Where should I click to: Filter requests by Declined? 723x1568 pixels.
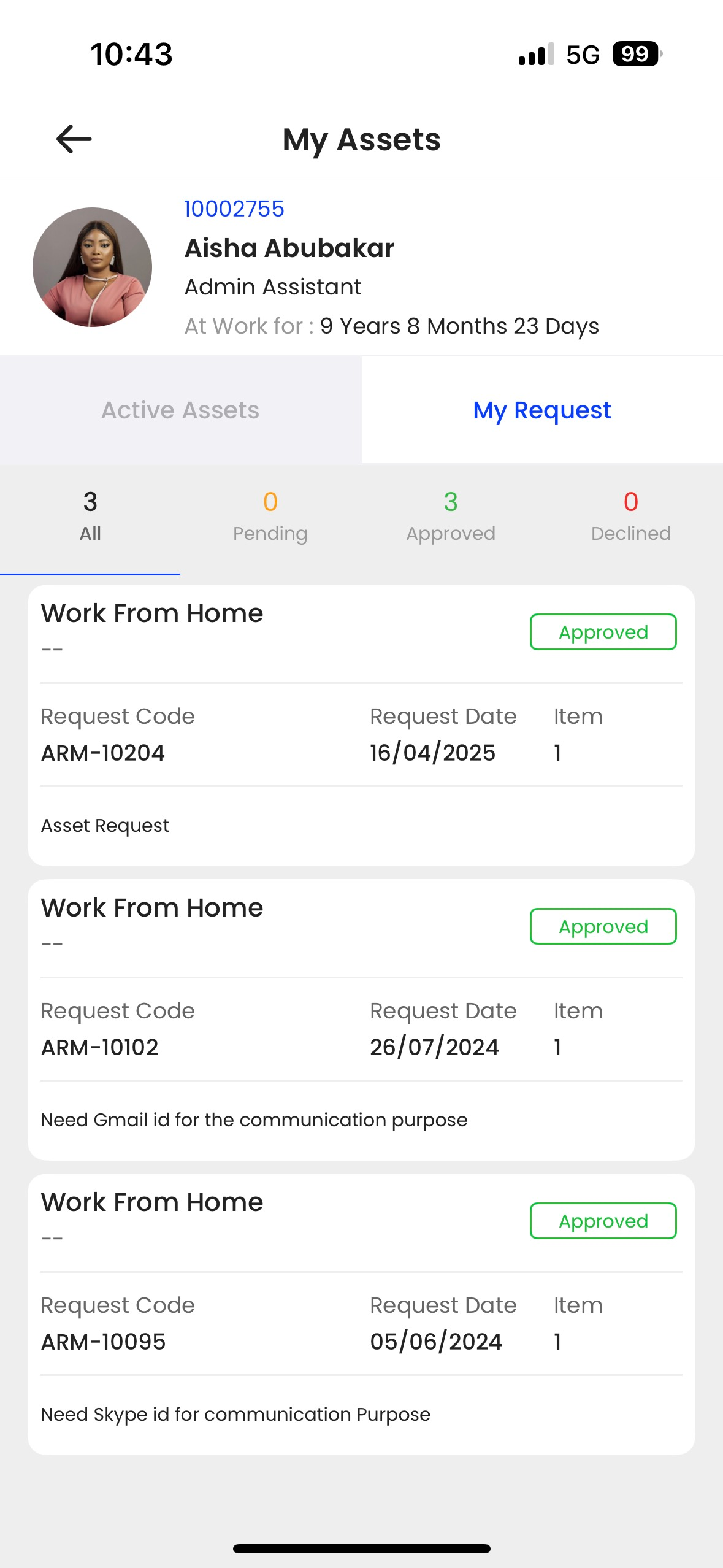[631, 517]
